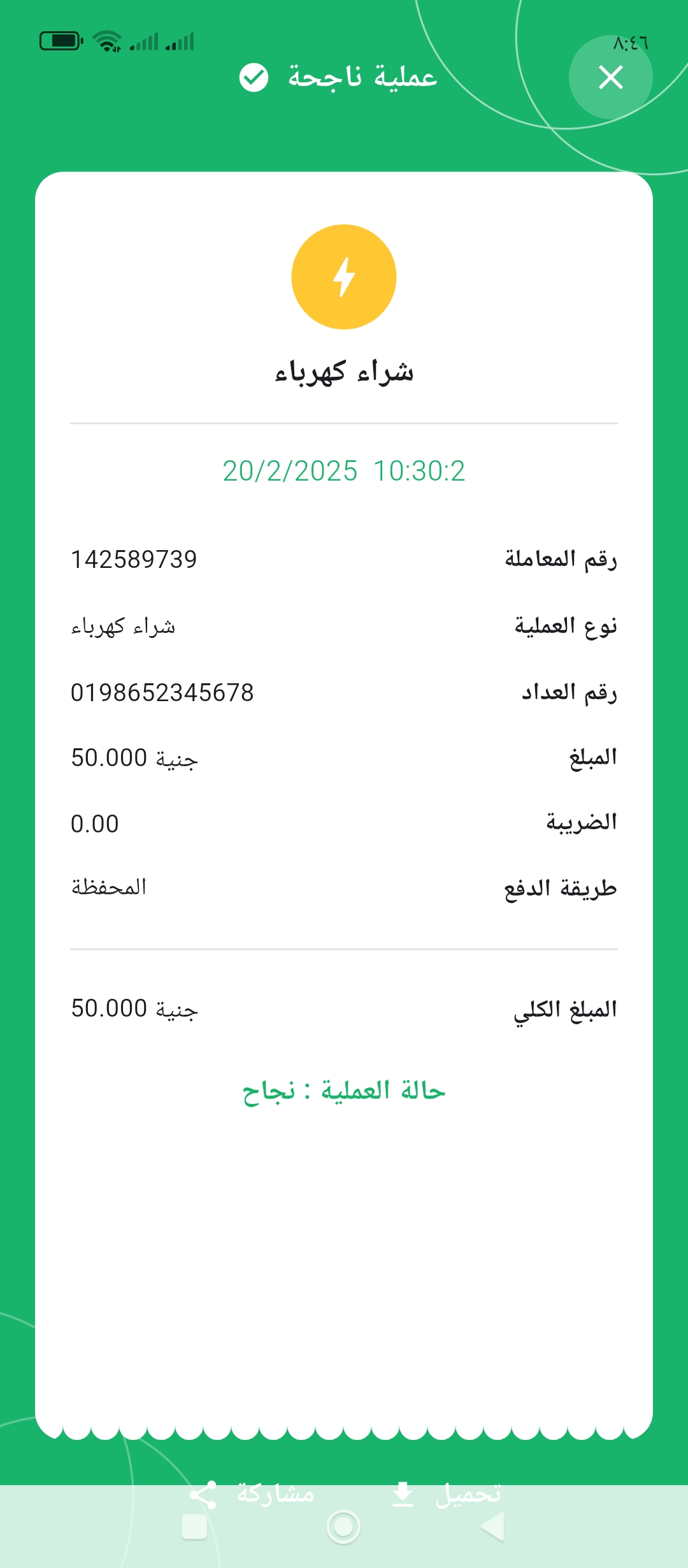
Task: Close the successful transaction receipt
Action: pyautogui.click(x=610, y=77)
